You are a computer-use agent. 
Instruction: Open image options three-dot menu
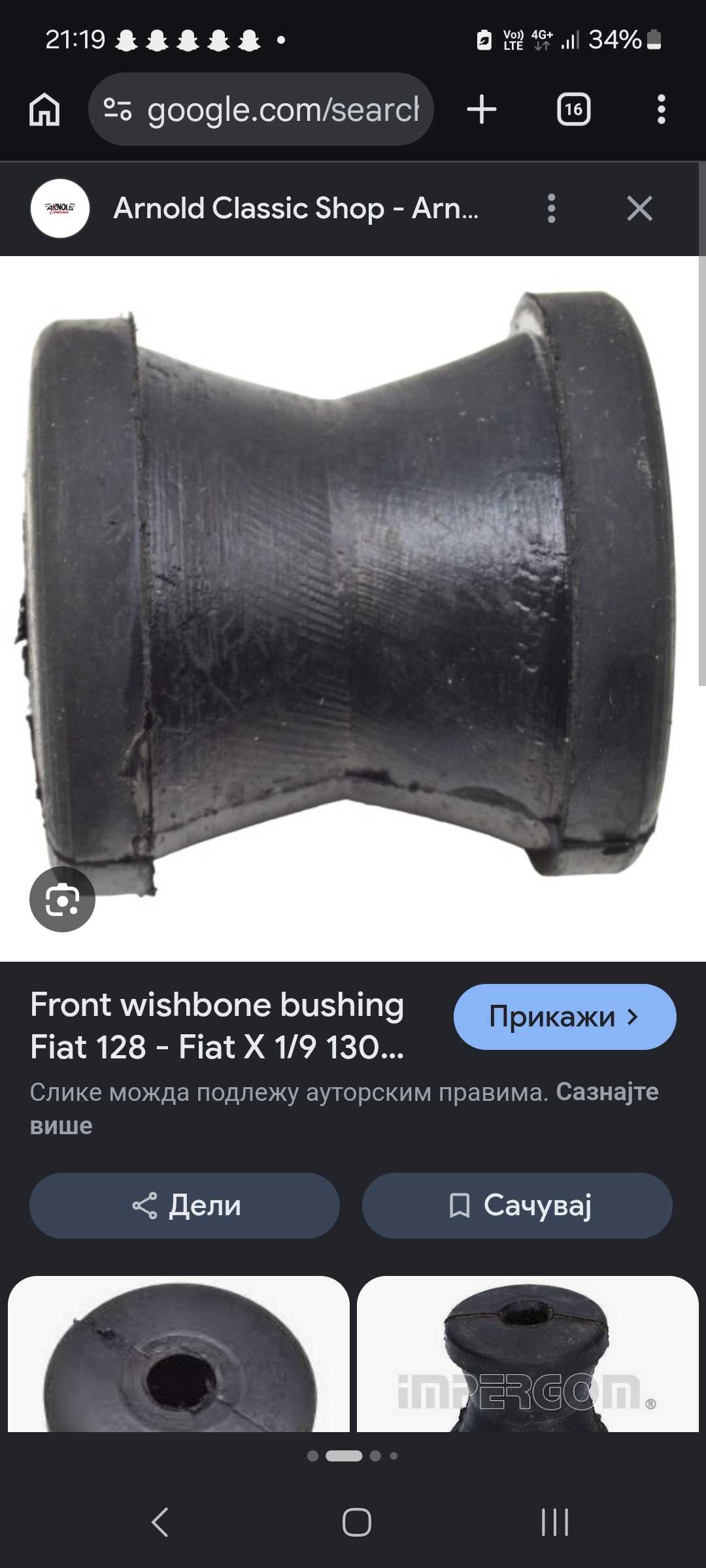coord(551,208)
